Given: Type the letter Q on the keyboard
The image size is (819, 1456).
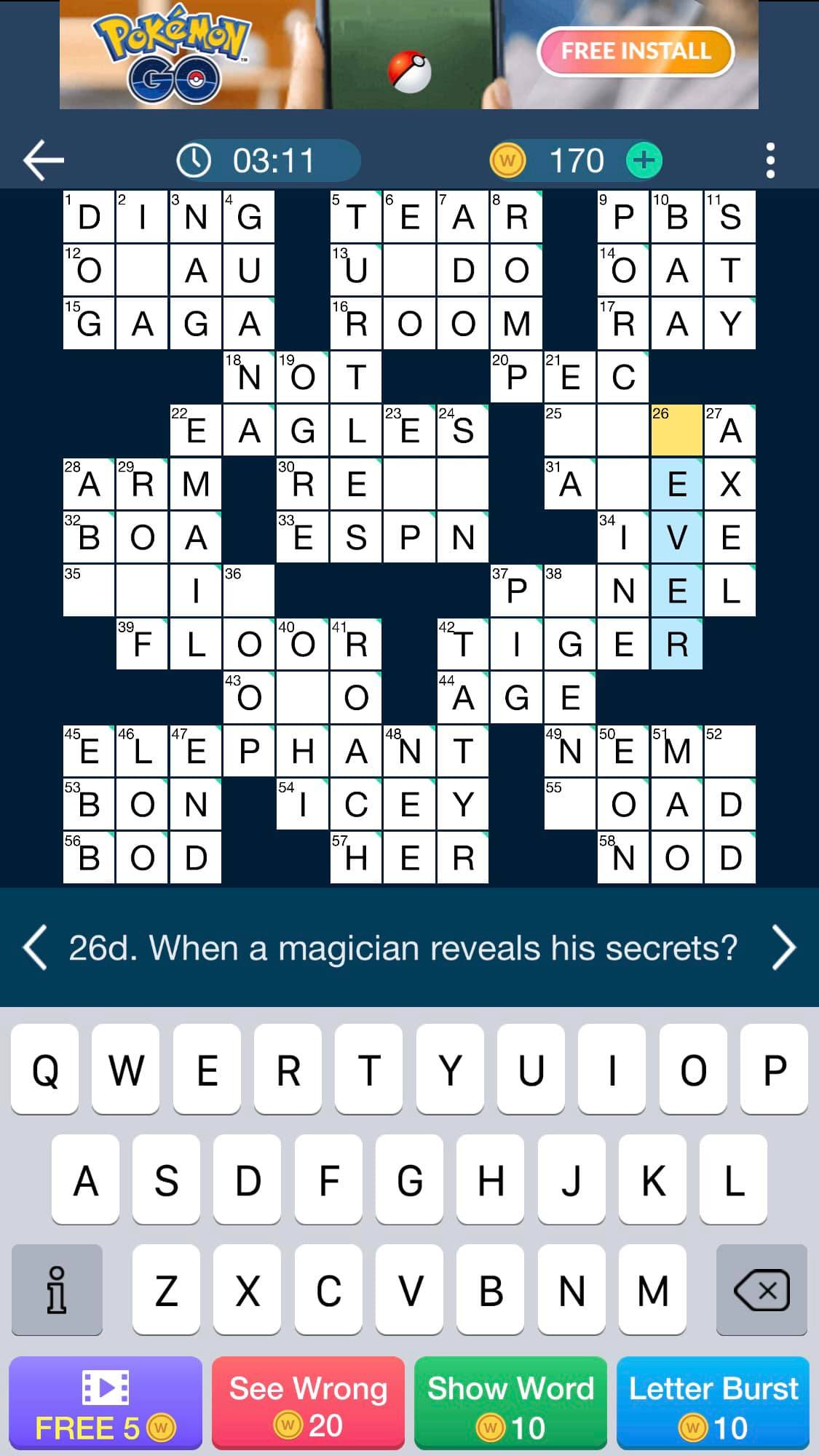Looking at the screenshot, I should tap(45, 1070).
